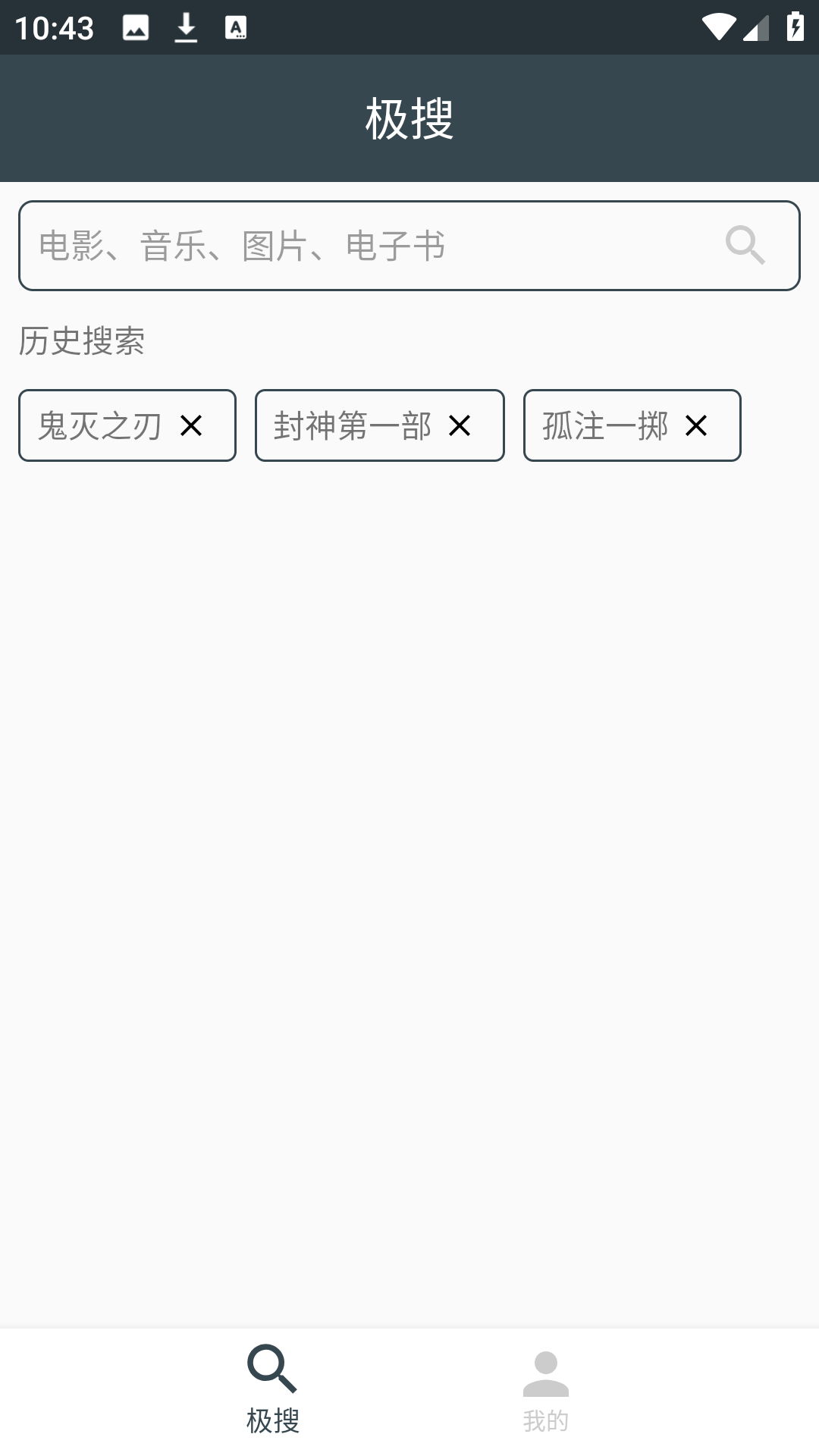Click the magnifier search icon in the search bar
Viewport: 819px width, 1456px height.
[x=745, y=244]
